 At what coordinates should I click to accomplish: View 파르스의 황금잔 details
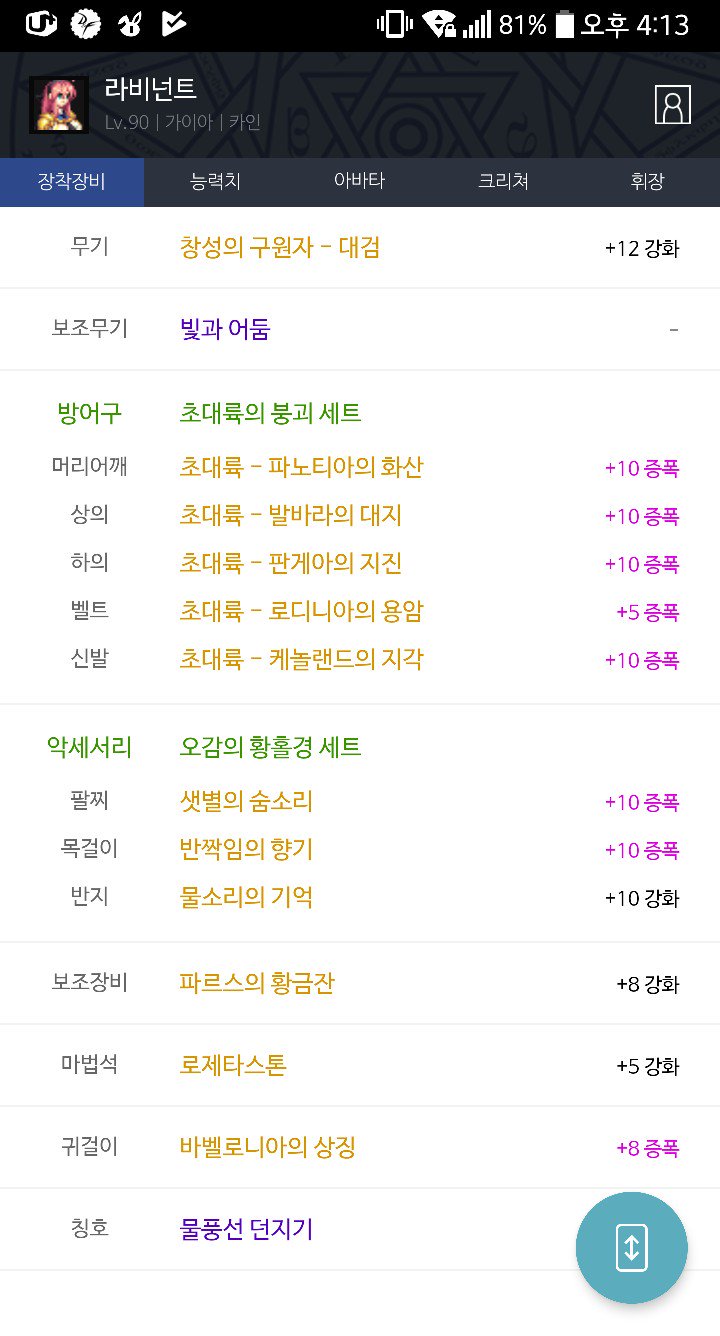tap(257, 983)
